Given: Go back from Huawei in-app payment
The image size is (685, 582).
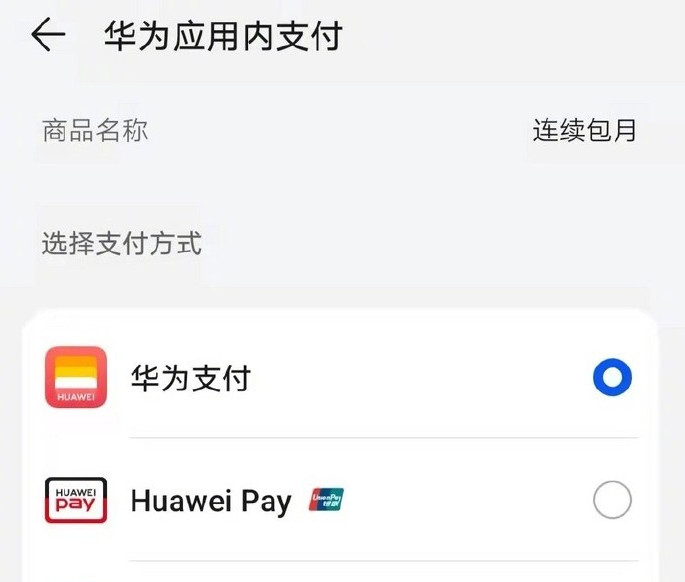Looking at the screenshot, I should click(x=47, y=36).
